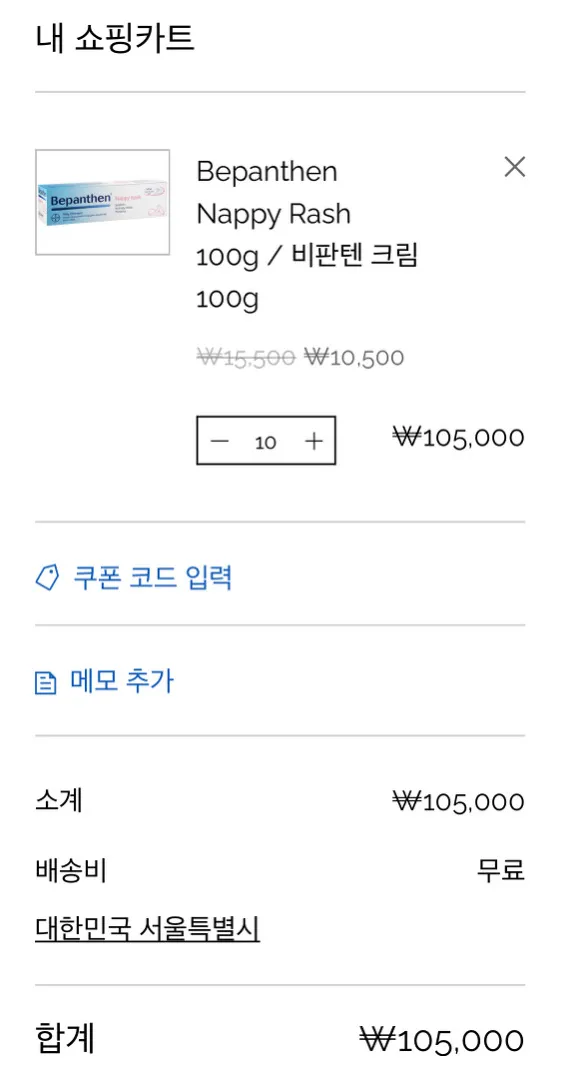Viewport: 561px width, 1080px height.
Task: Tap 메모 추가 to add a note
Action: click(x=105, y=682)
